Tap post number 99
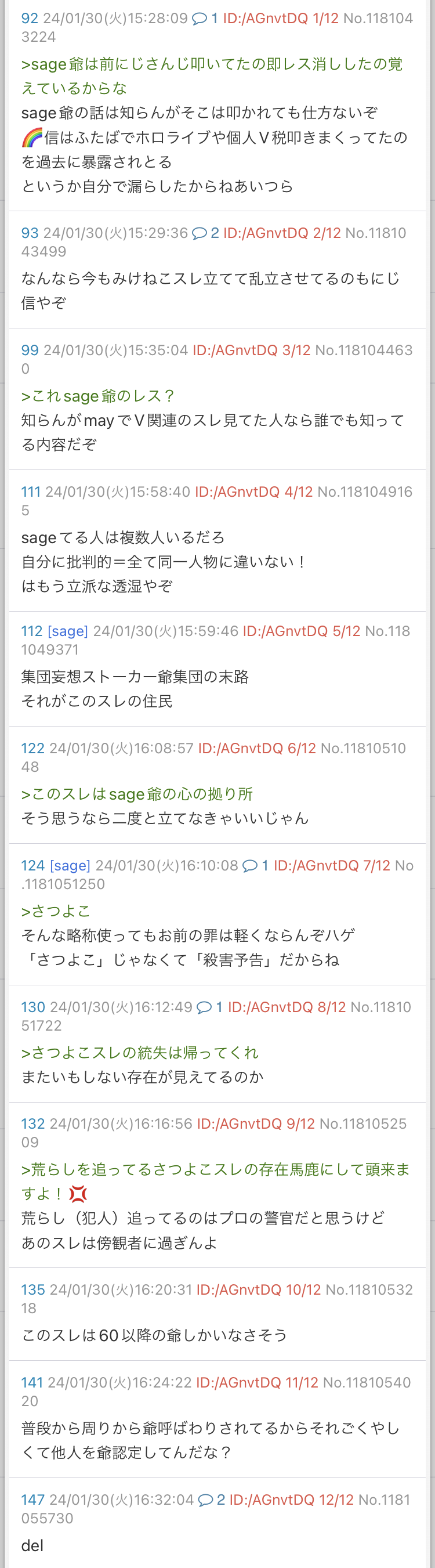Viewport: 435px width, 1568px height. pos(30,351)
